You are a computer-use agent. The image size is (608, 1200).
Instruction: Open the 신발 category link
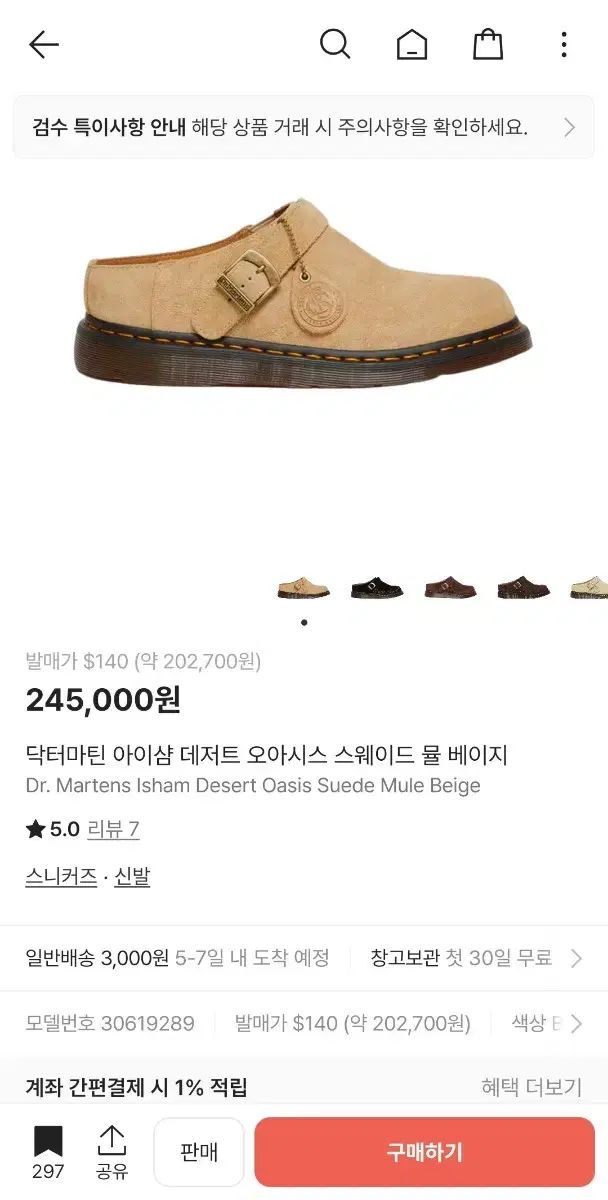(132, 877)
